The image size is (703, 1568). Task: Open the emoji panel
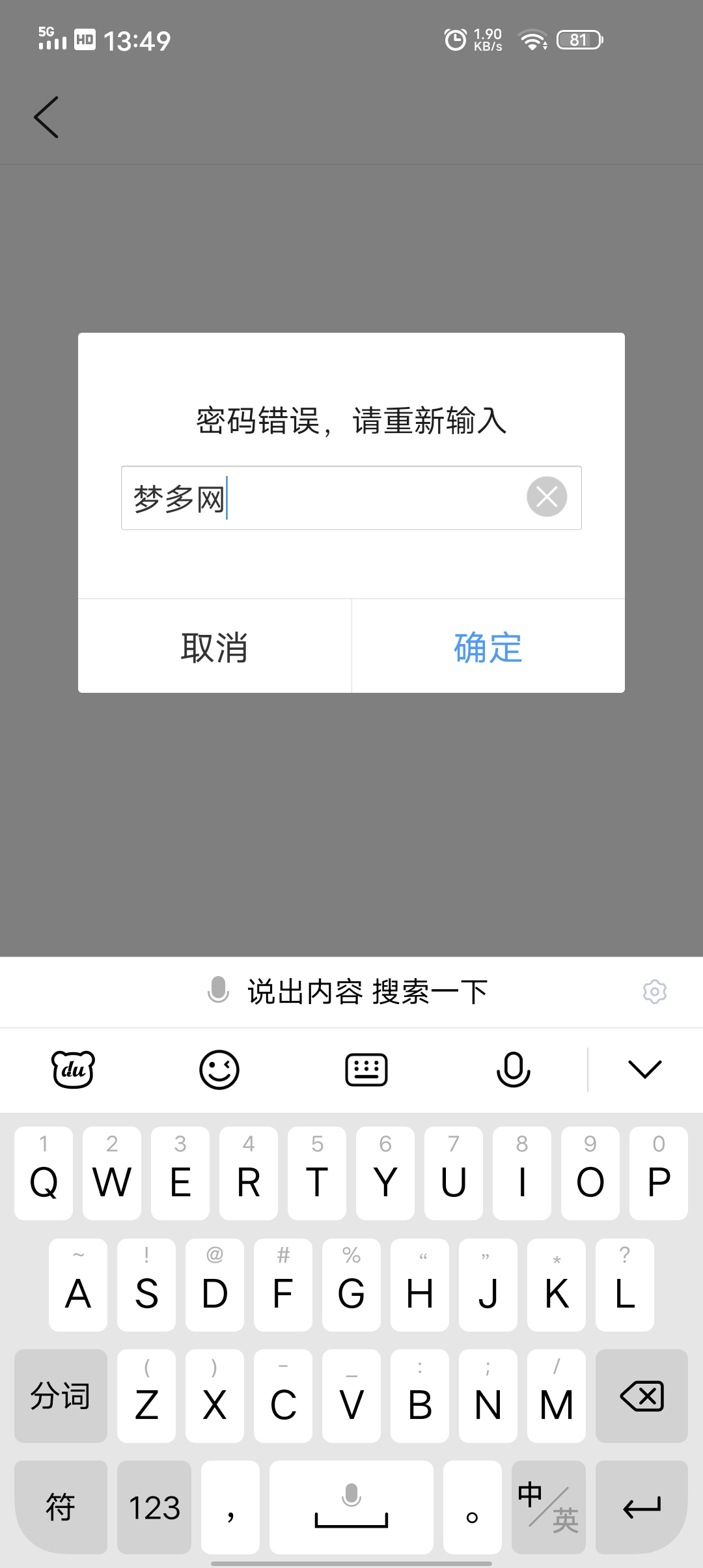219,1069
